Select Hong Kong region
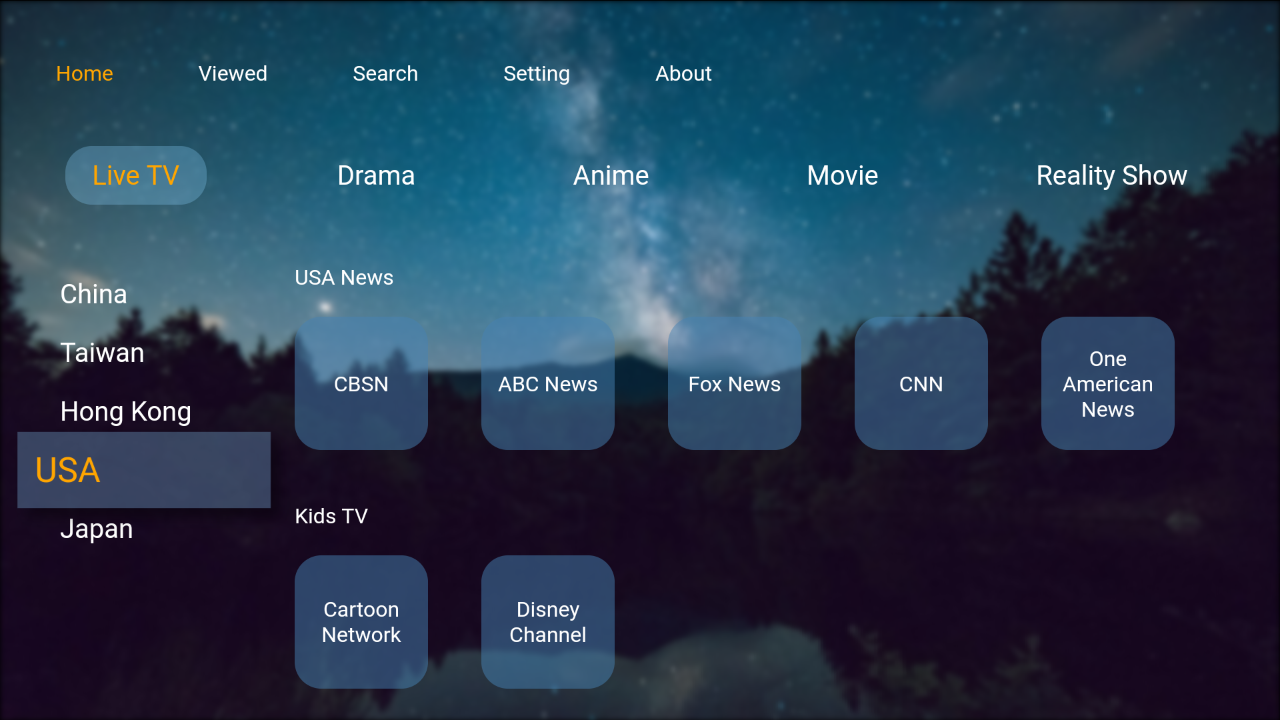Screen dimensions: 1280x720 click(125, 412)
